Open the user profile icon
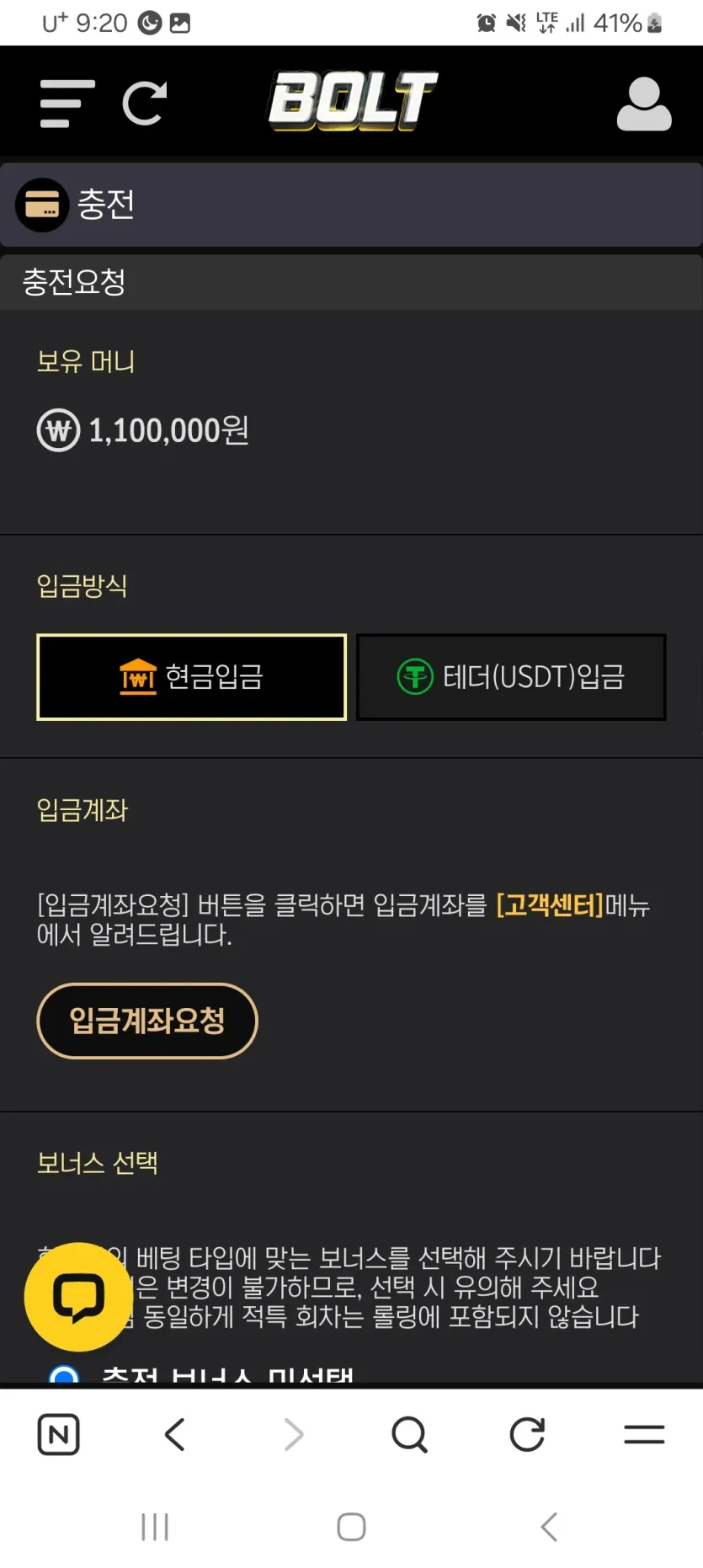Screen dimensions: 703x1568 pyautogui.click(x=644, y=104)
